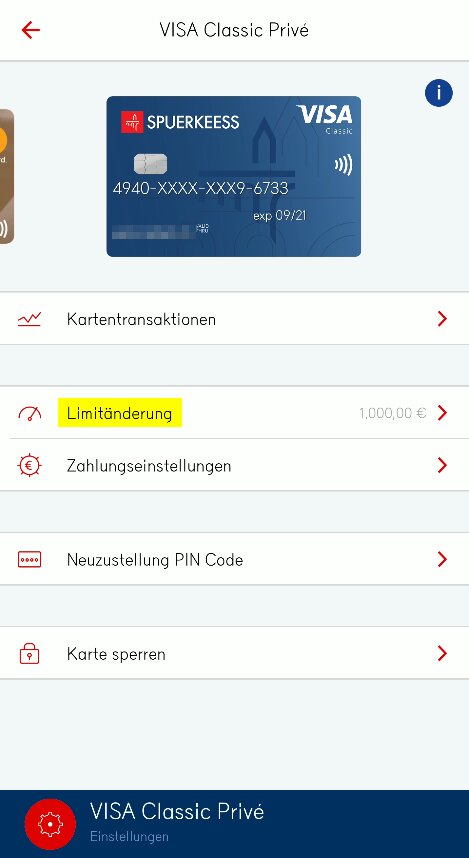Go back using the red arrow
Image resolution: width=469 pixels, height=858 pixels.
31,30
